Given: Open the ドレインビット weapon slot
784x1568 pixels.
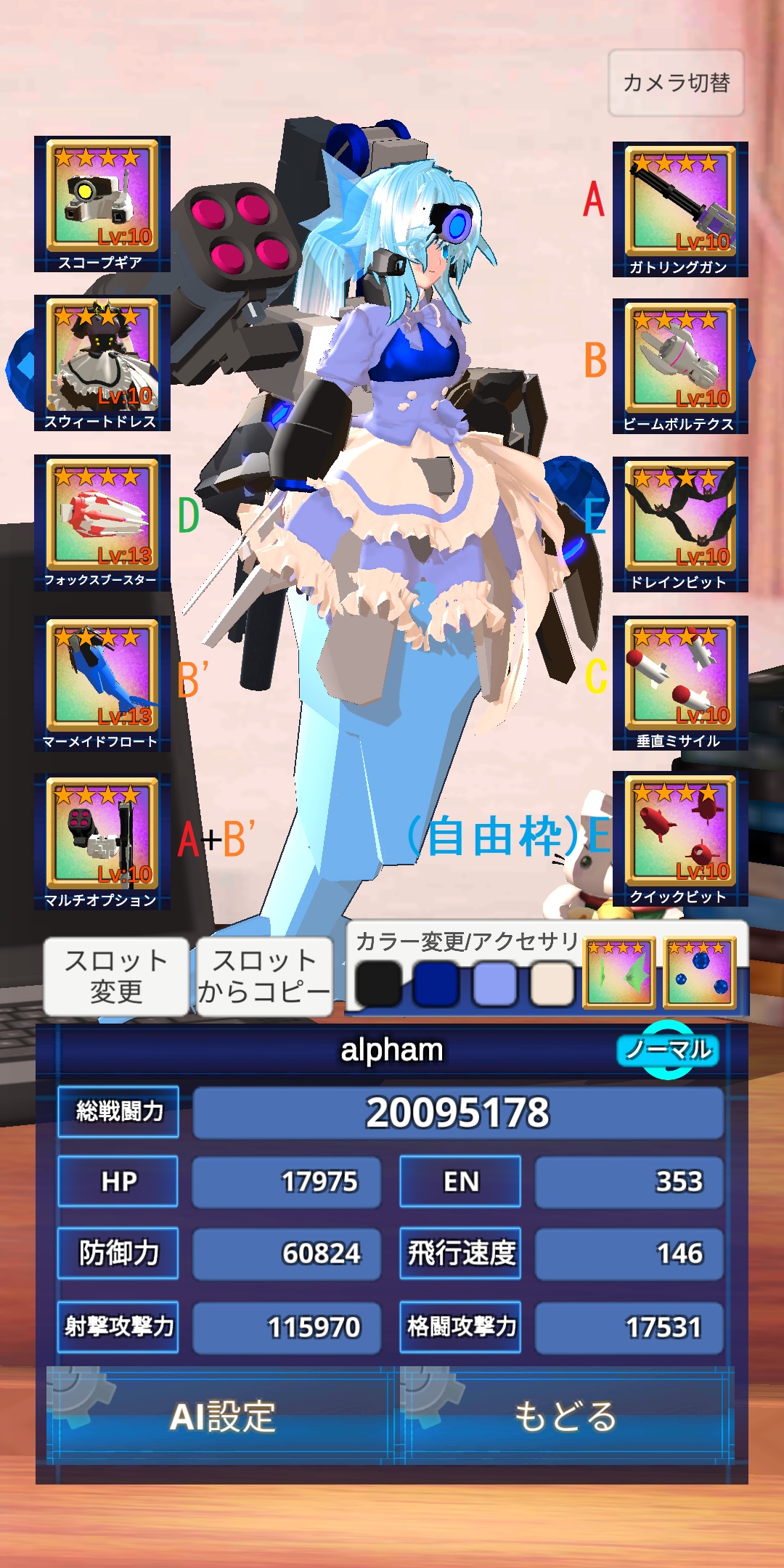Looking at the screenshot, I should [680, 524].
